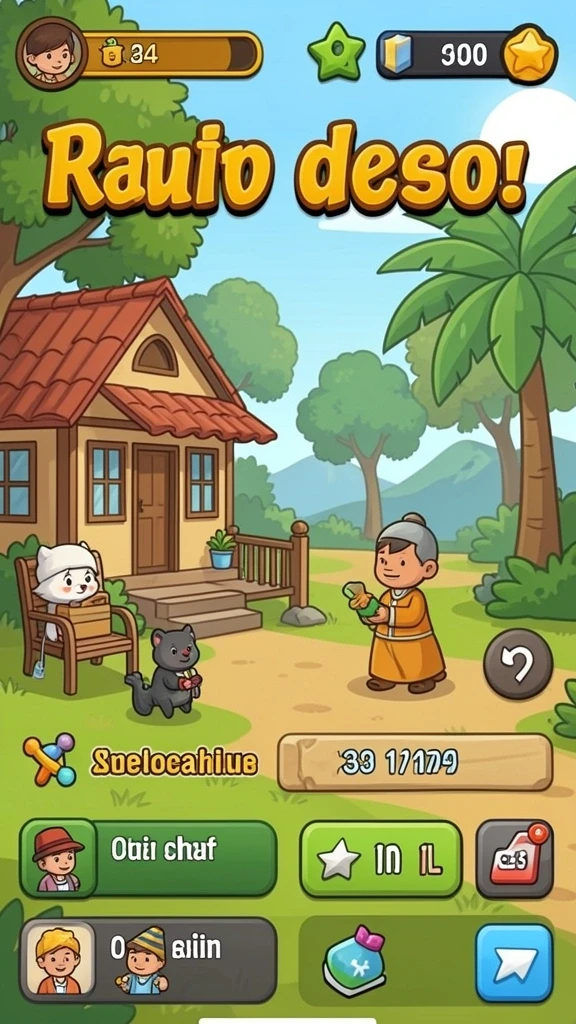Tap the wooden 33 17179 plank

point(415,762)
